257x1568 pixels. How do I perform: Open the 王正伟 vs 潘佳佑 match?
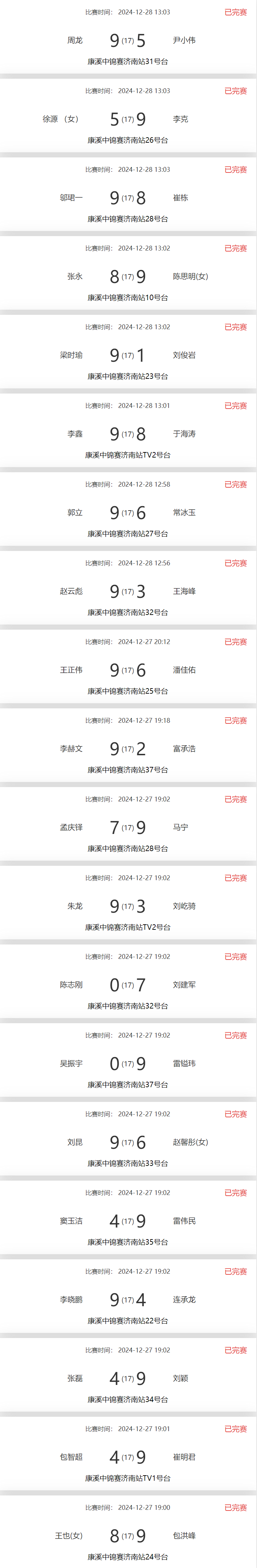tap(128, 670)
